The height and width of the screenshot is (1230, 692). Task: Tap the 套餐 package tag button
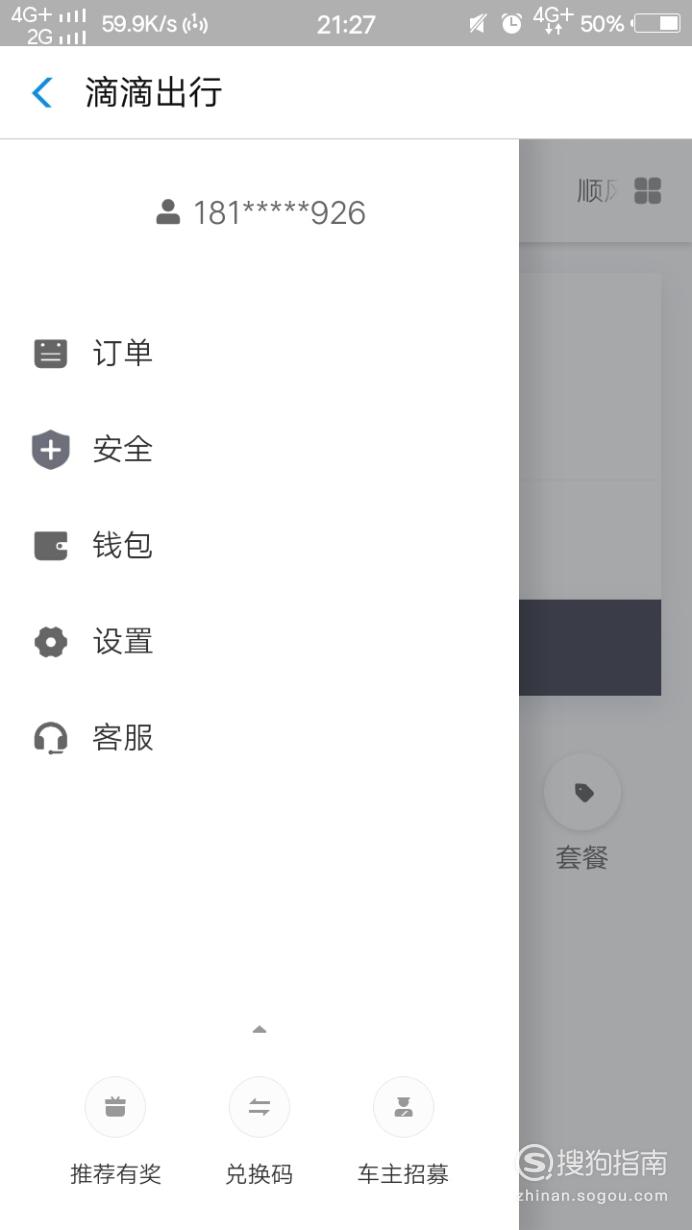(x=583, y=812)
